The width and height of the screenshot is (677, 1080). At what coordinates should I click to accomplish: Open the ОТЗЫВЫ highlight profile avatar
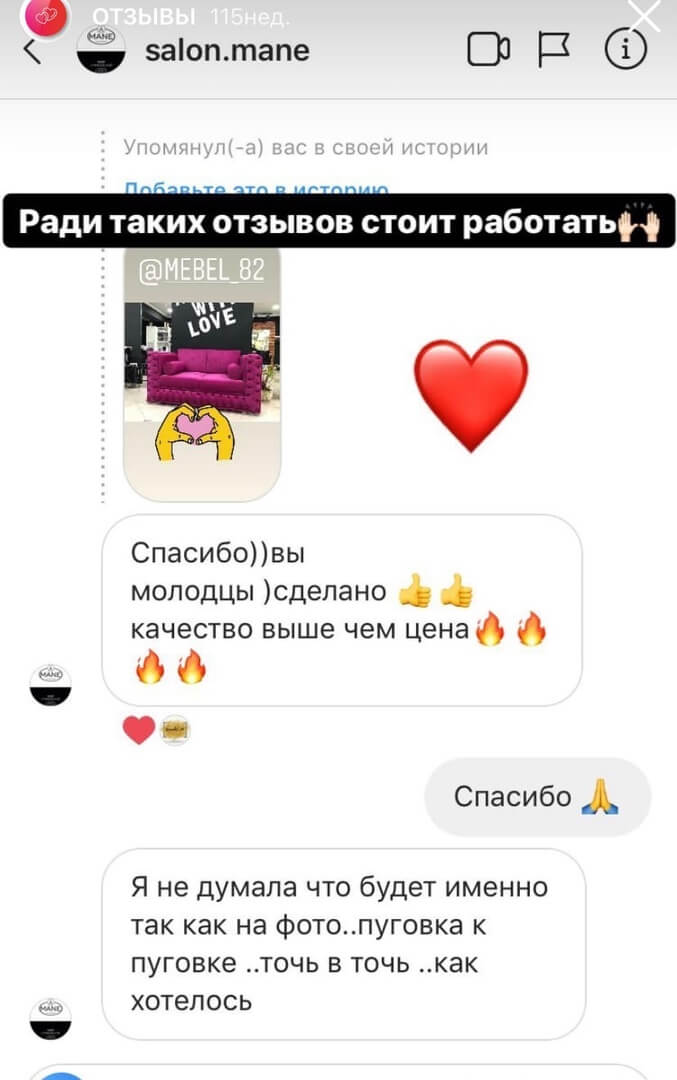click(x=44, y=16)
